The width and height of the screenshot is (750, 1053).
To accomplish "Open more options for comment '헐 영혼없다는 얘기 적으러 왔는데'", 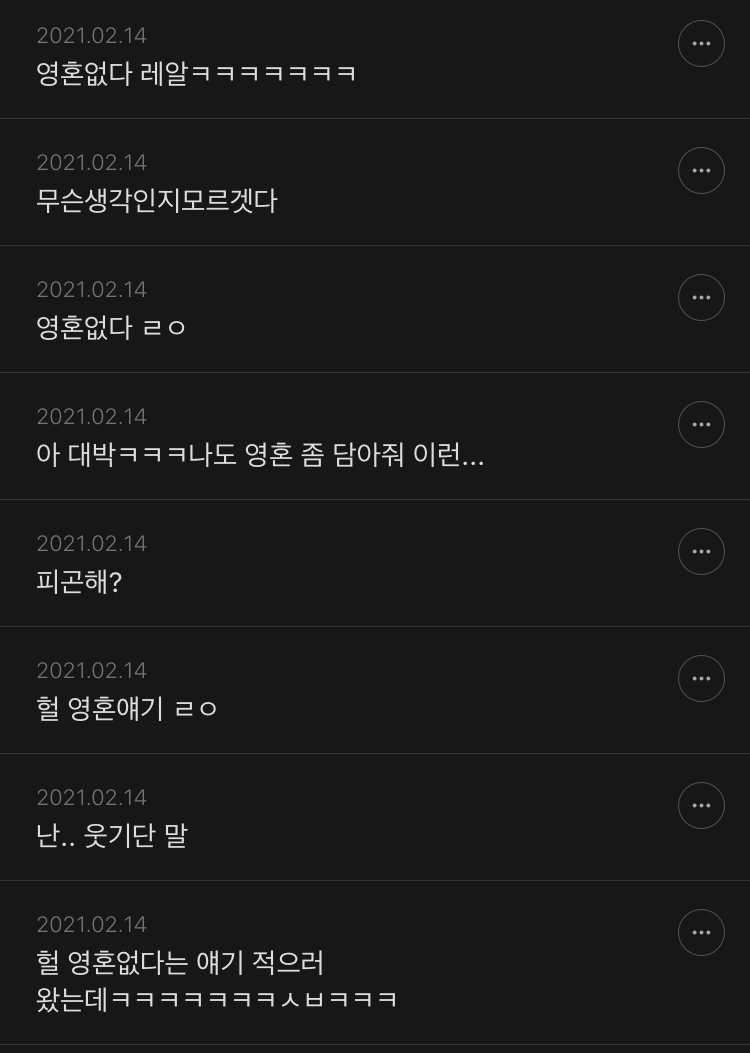I will 701,933.
